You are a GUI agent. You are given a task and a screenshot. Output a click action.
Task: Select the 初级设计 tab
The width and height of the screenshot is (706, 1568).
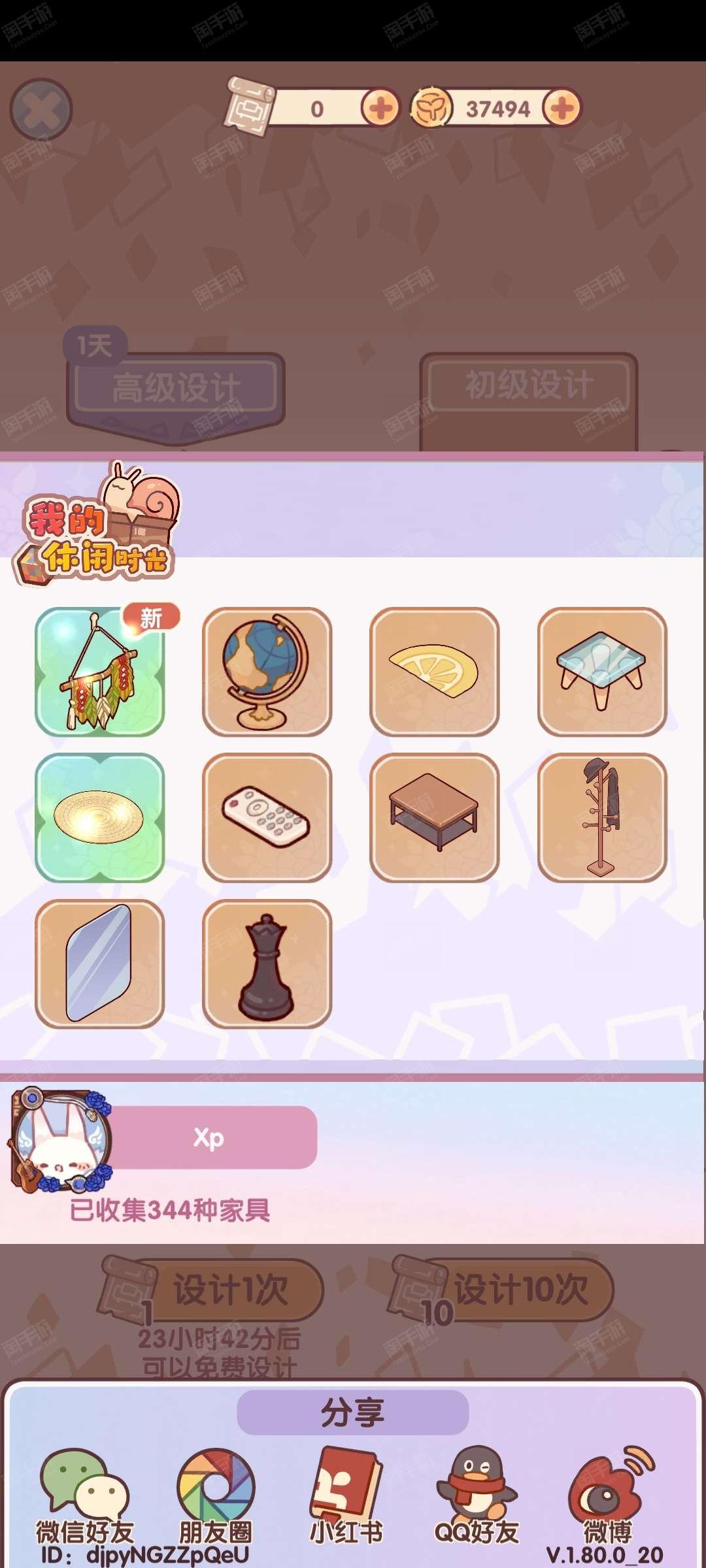529,385
